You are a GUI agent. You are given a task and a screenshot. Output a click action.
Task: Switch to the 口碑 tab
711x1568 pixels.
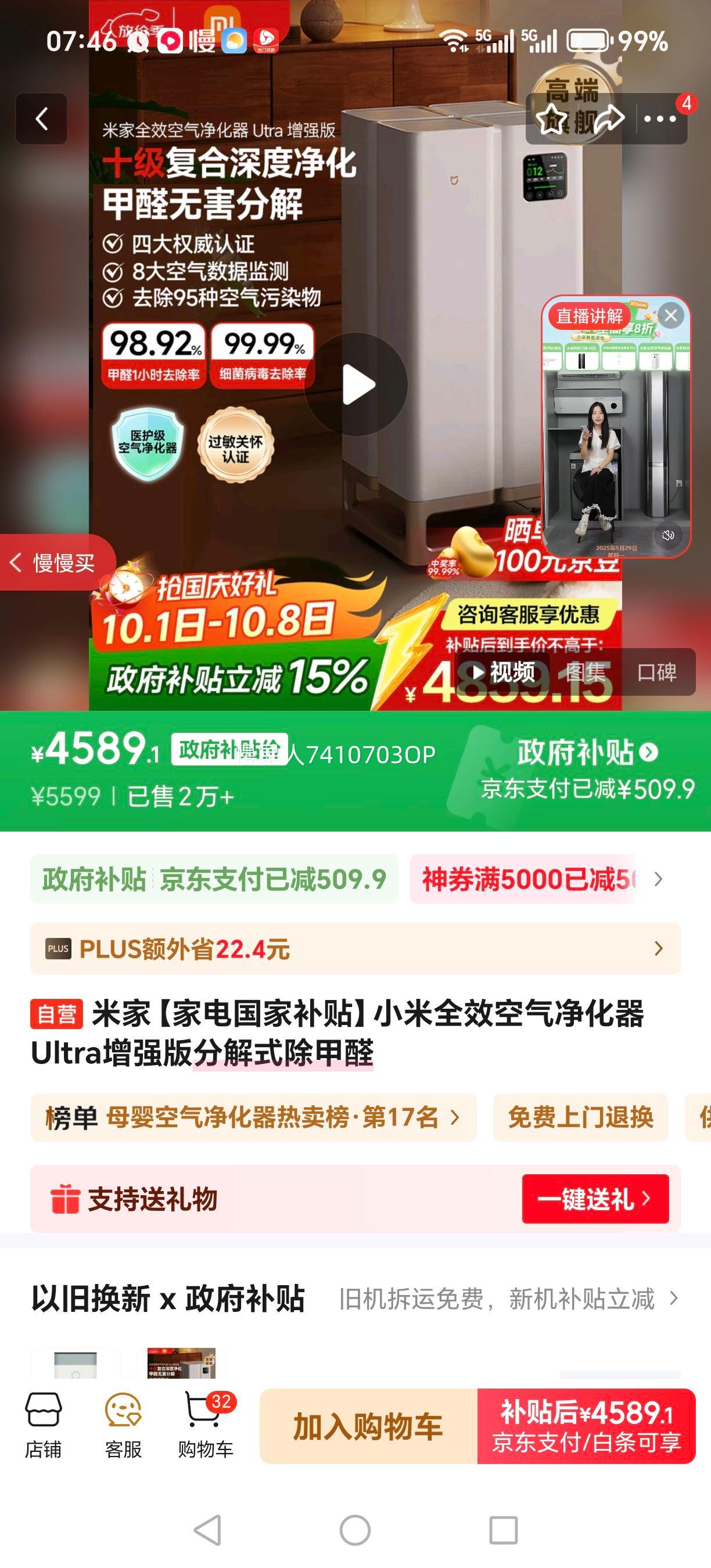(x=656, y=672)
